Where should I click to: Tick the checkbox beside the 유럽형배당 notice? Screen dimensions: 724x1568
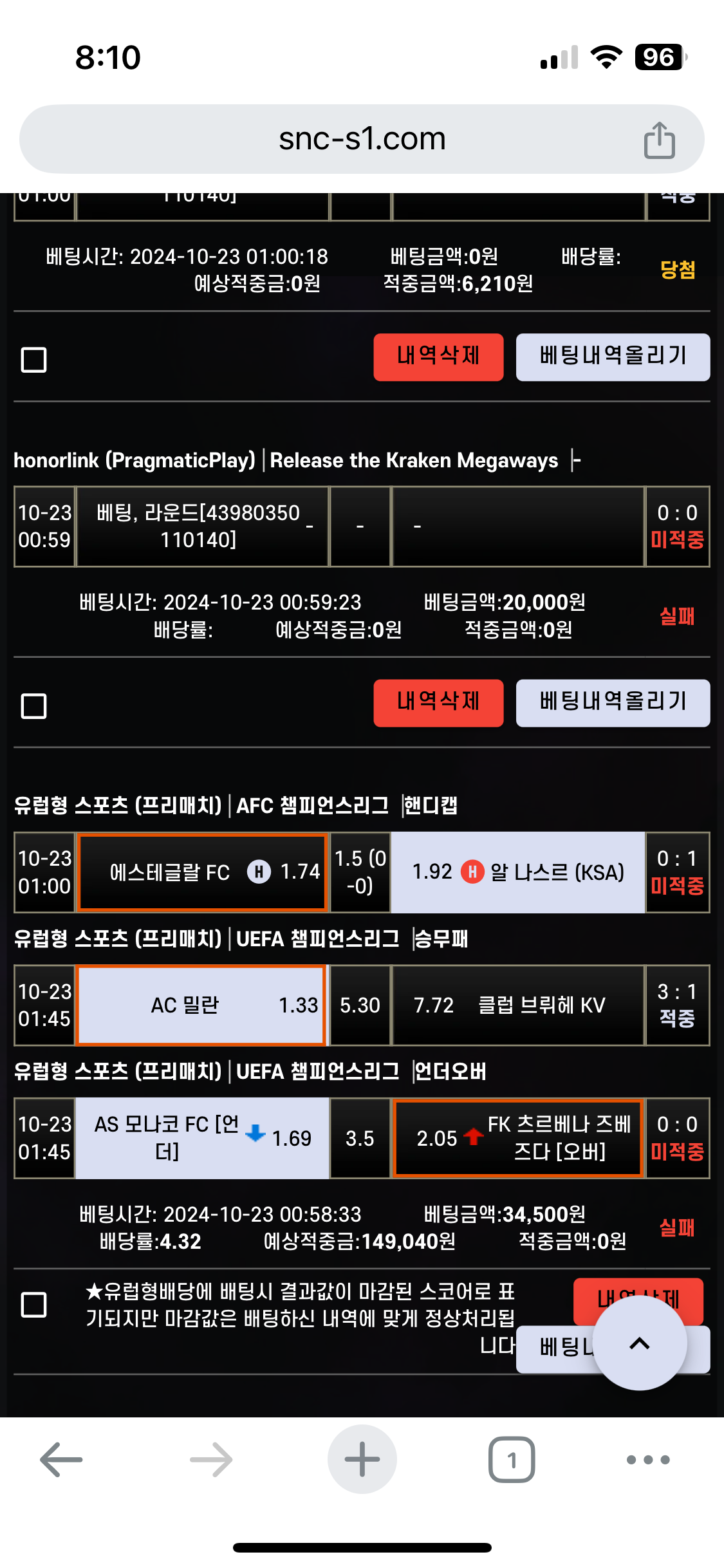34,1305
